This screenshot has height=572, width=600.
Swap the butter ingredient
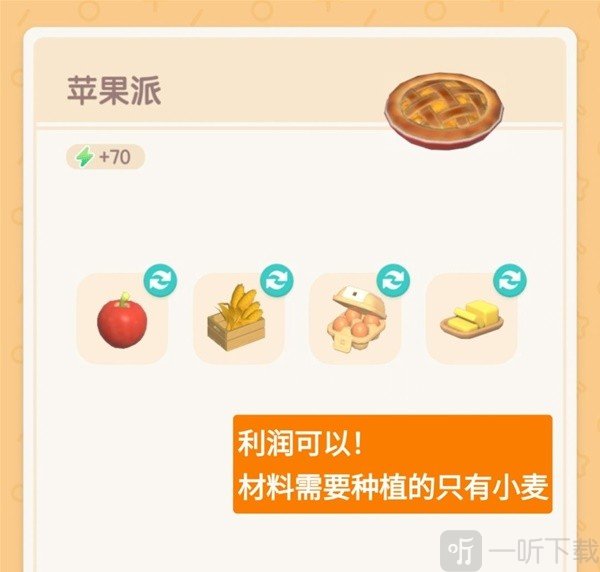coord(511,279)
